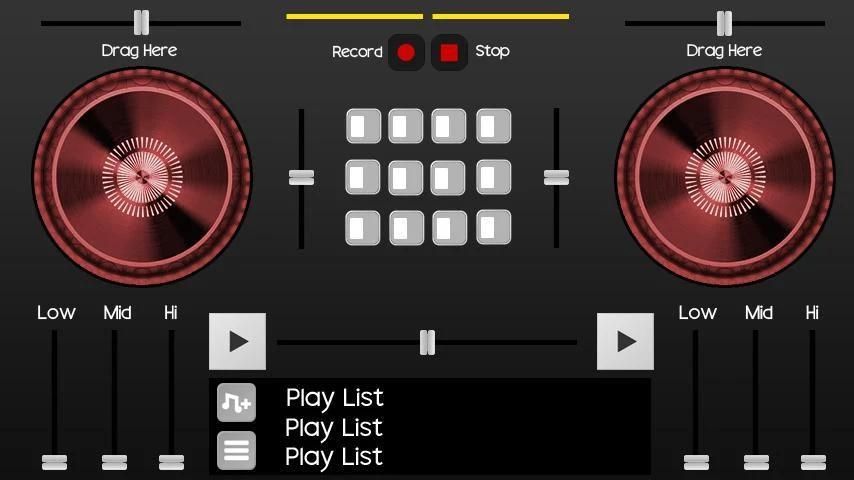Play the right deck track
The width and height of the screenshot is (854, 480).
[x=626, y=341]
